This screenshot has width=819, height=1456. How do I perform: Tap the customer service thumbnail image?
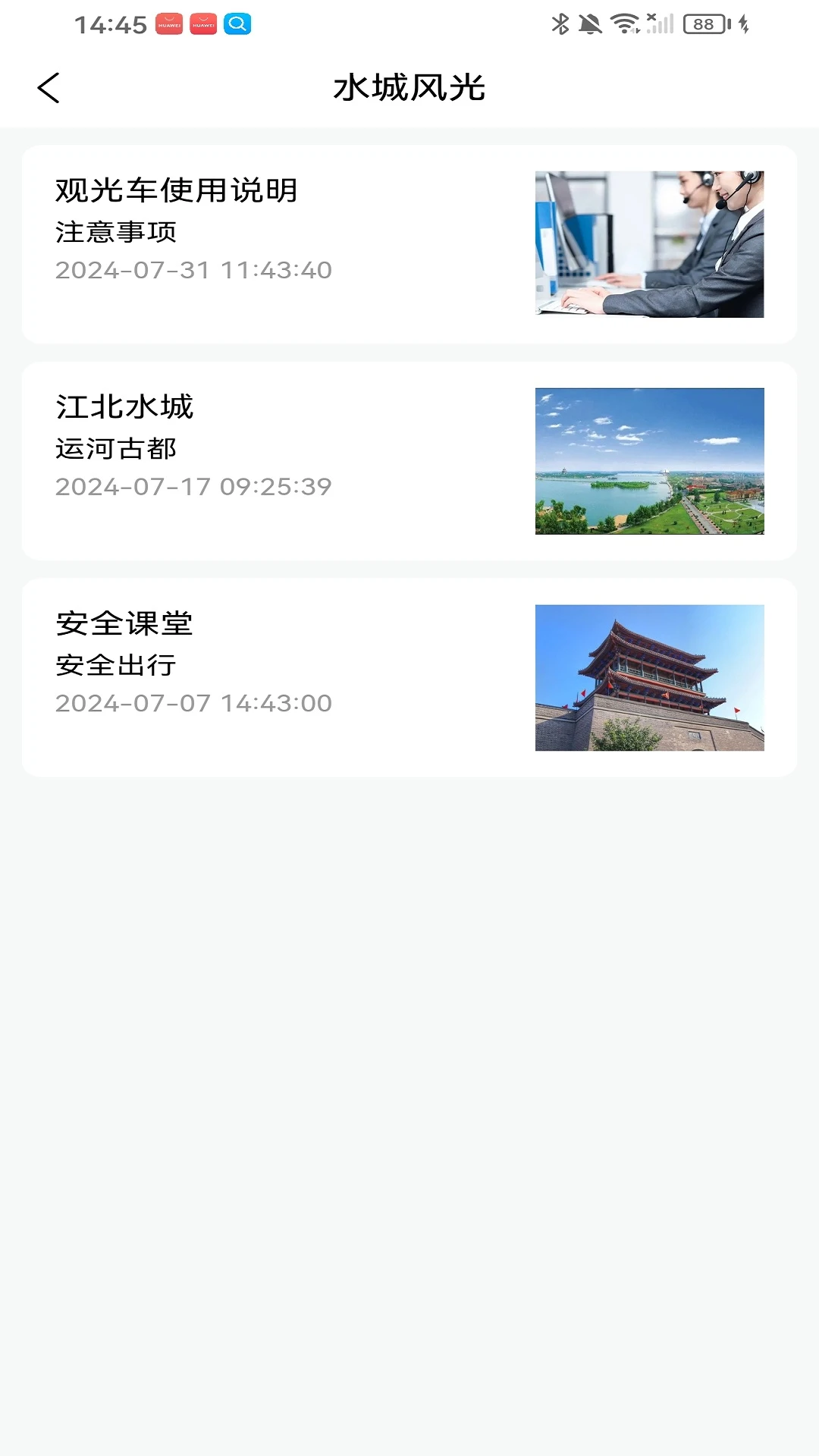650,243
